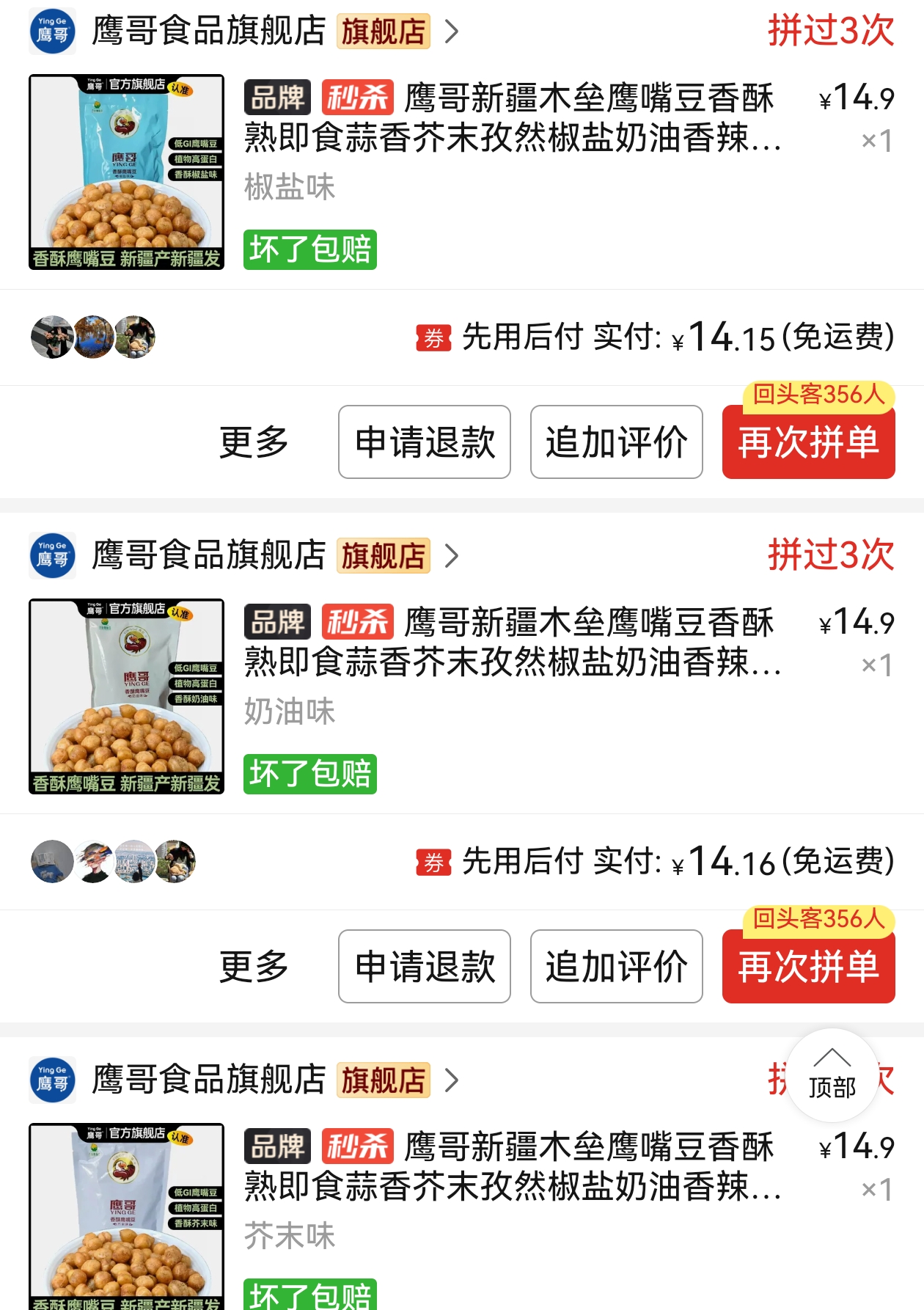The width and height of the screenshot is (924, 1310).
Task: Open 鹰哥食品旗舰店 from the 奶油味 order
Action: [209, 555]
